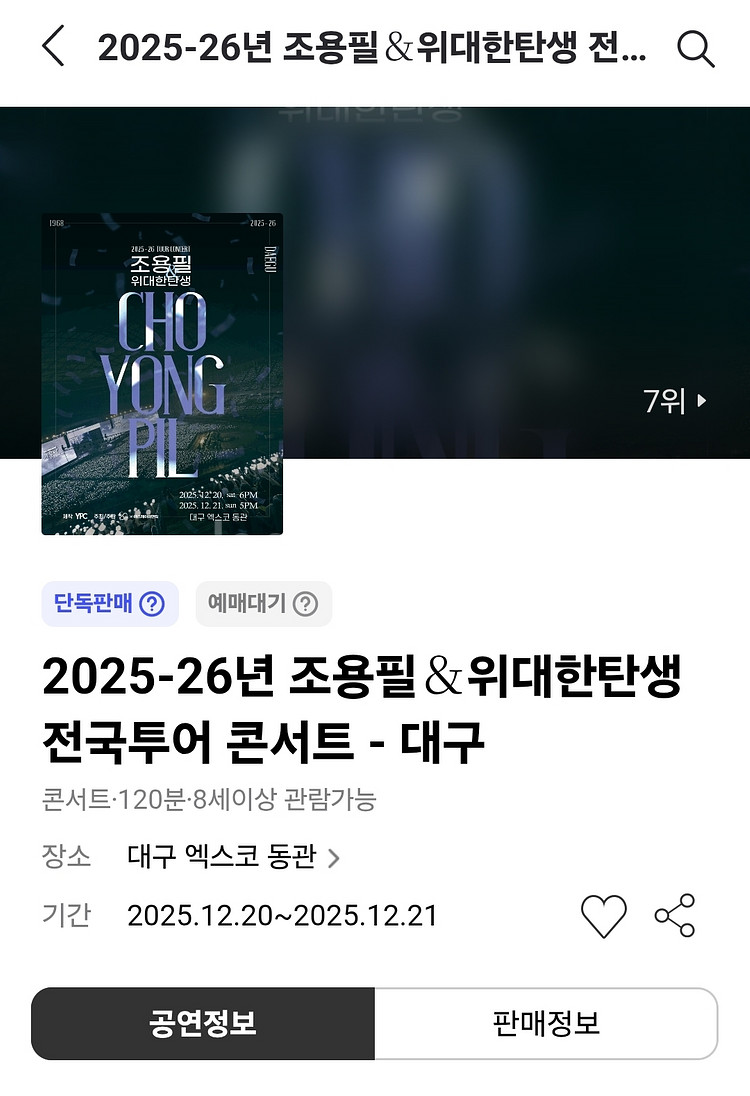The width and height of the screenshot is (750, 1096).
Task: Select the 공연정보 tab
Action: [x=202, y=1025]
